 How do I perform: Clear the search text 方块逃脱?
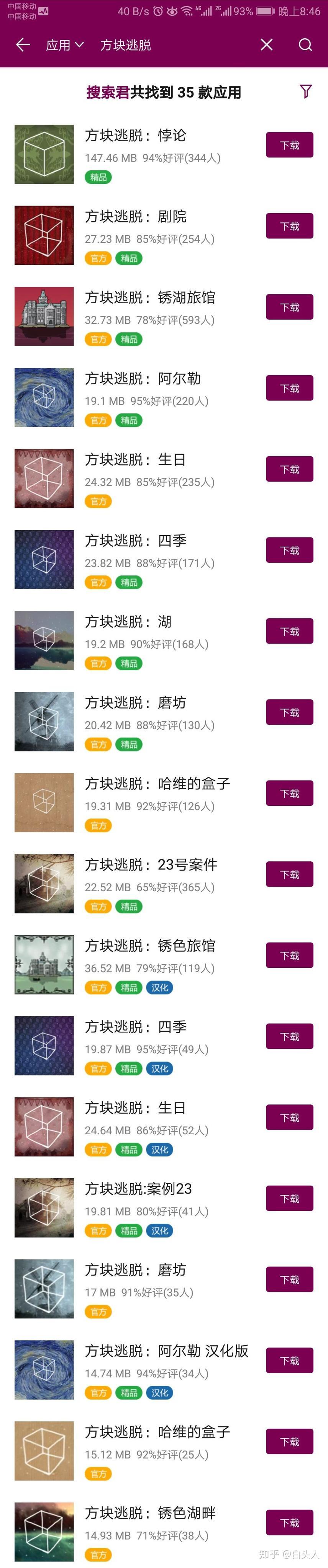coord(266,45)
